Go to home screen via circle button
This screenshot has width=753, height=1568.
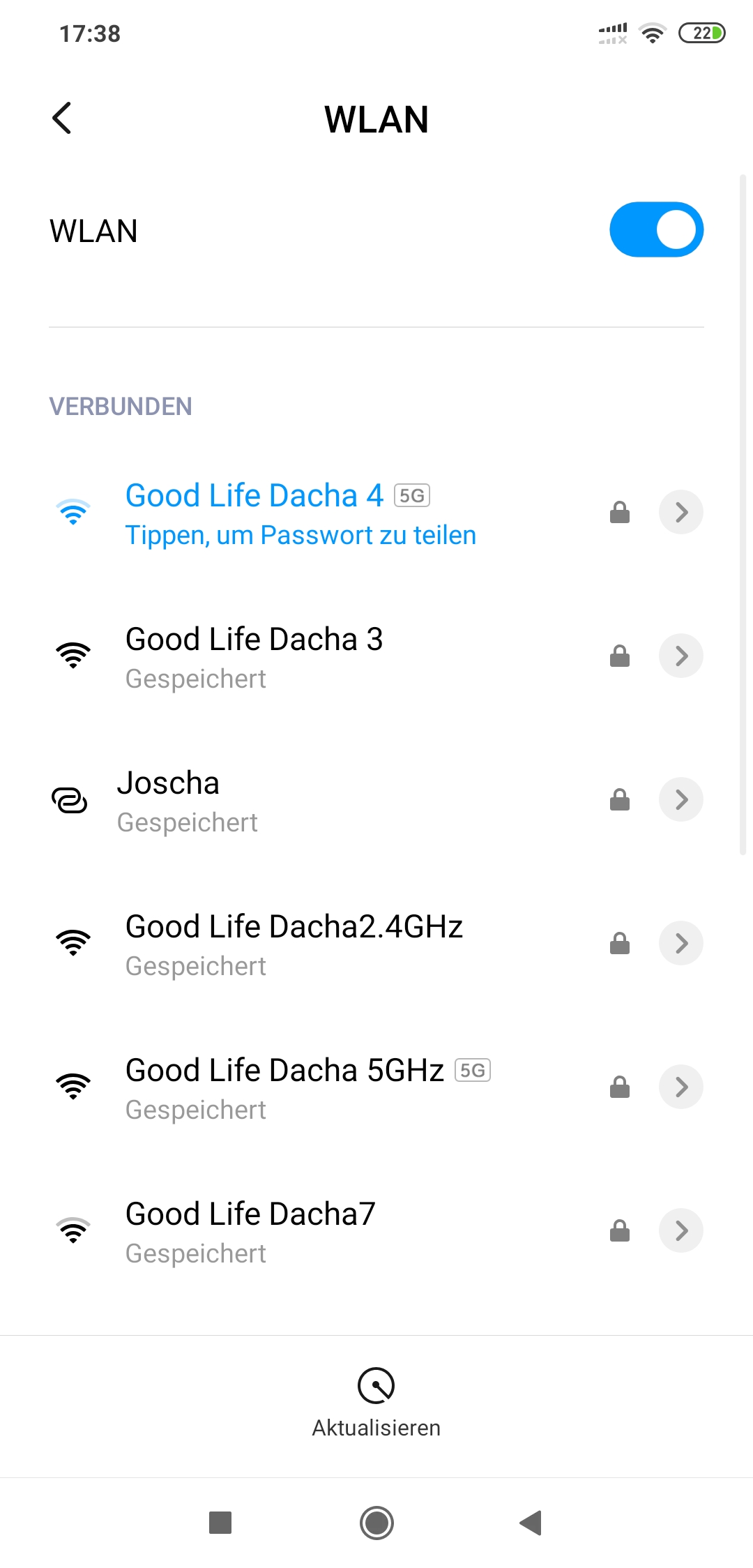pyautogui.click(x=376, y=1523)
